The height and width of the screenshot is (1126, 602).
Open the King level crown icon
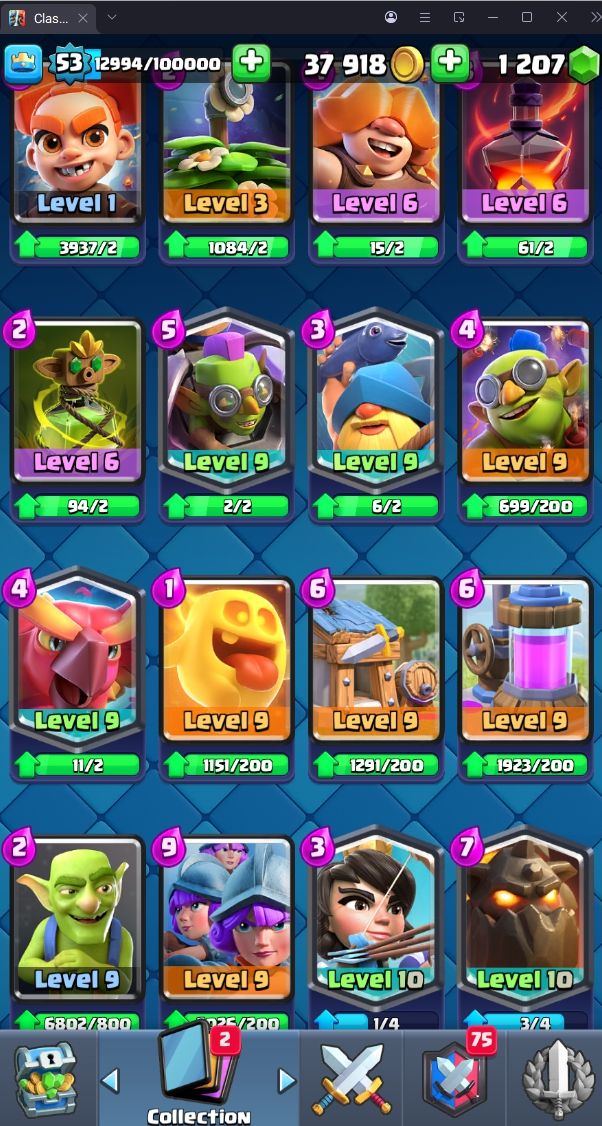point(26,64)
